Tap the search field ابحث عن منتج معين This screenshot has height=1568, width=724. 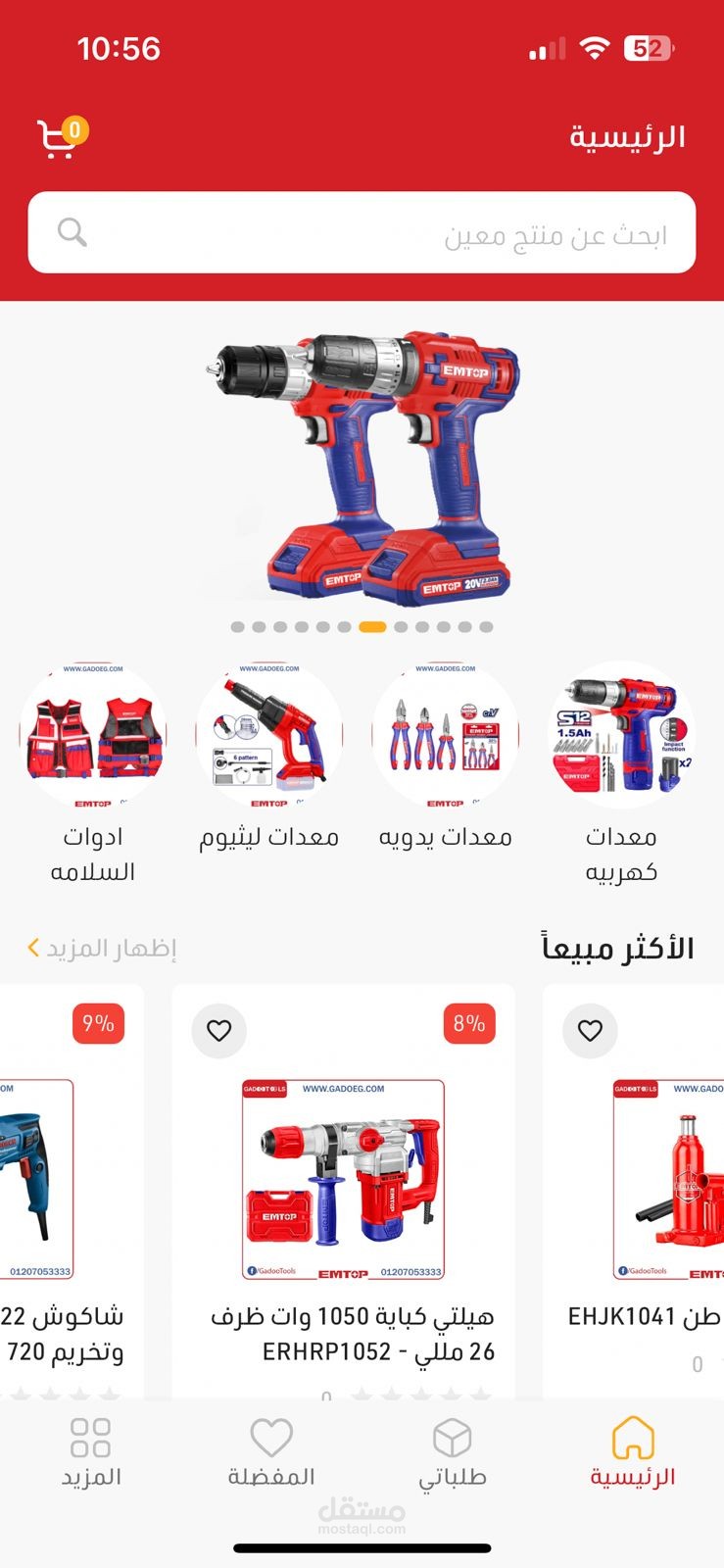pos(362,233)
